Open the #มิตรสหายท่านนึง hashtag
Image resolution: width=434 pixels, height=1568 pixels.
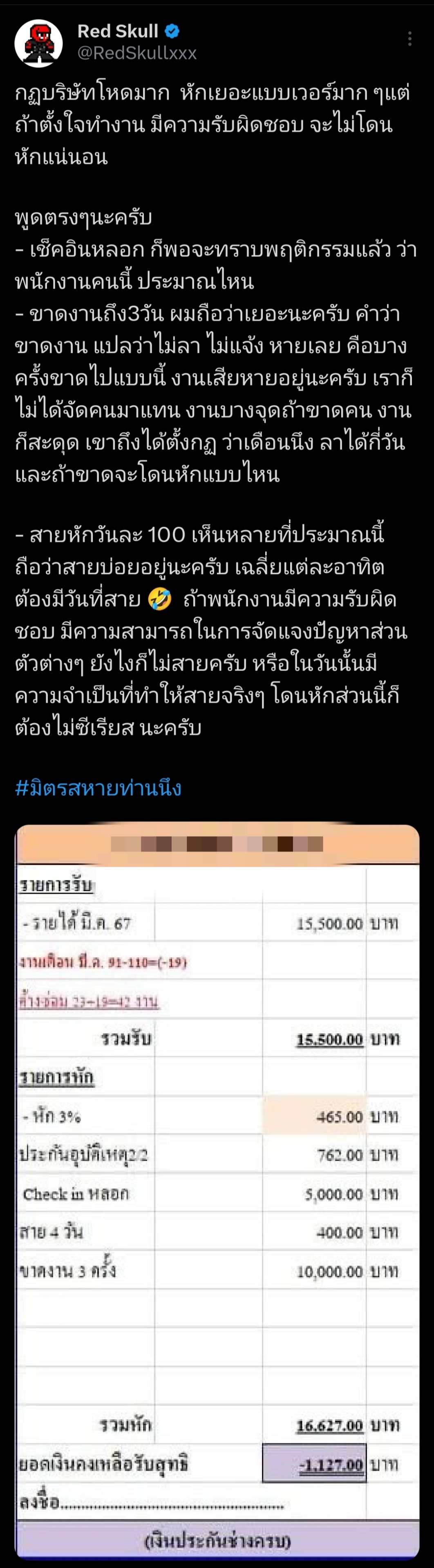point(98,788)
